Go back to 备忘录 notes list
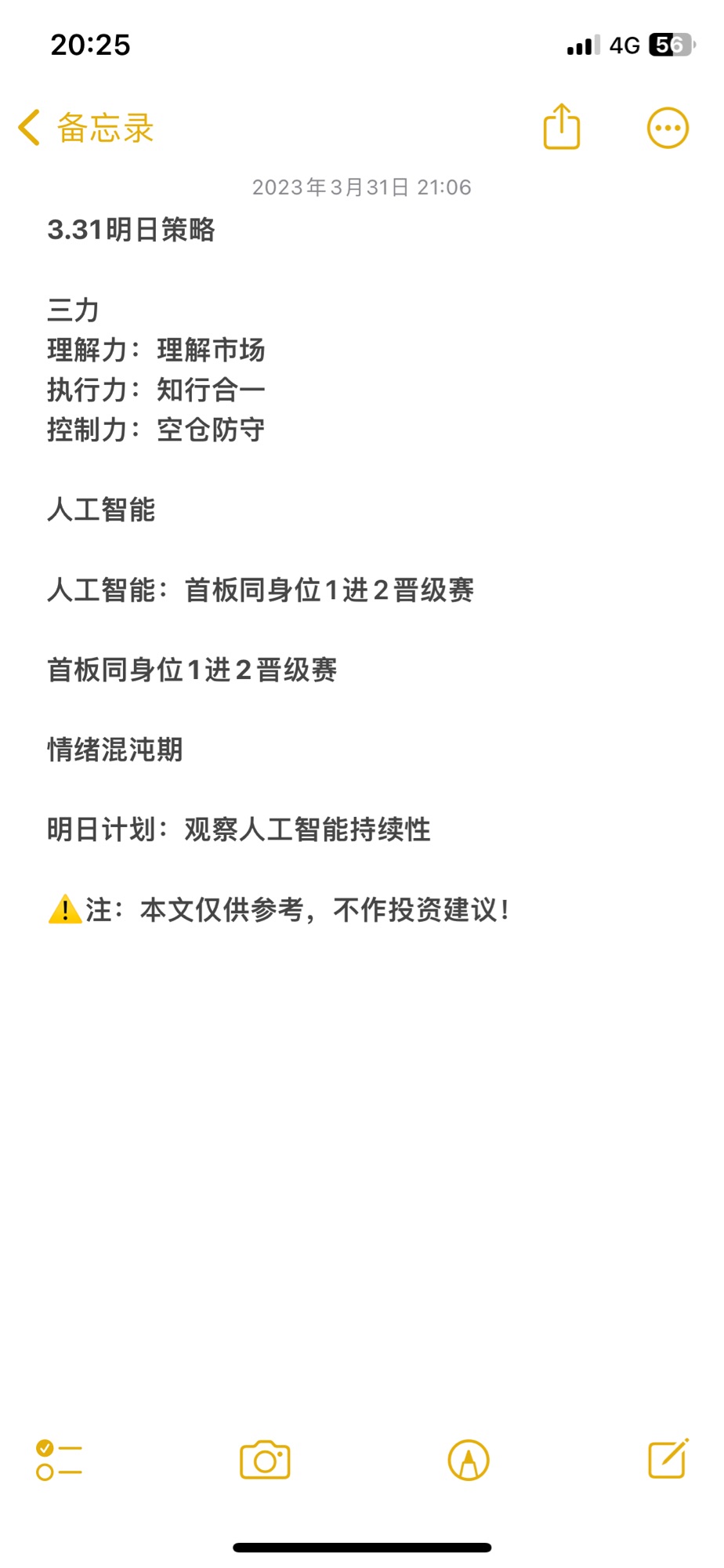 [86, 128]
